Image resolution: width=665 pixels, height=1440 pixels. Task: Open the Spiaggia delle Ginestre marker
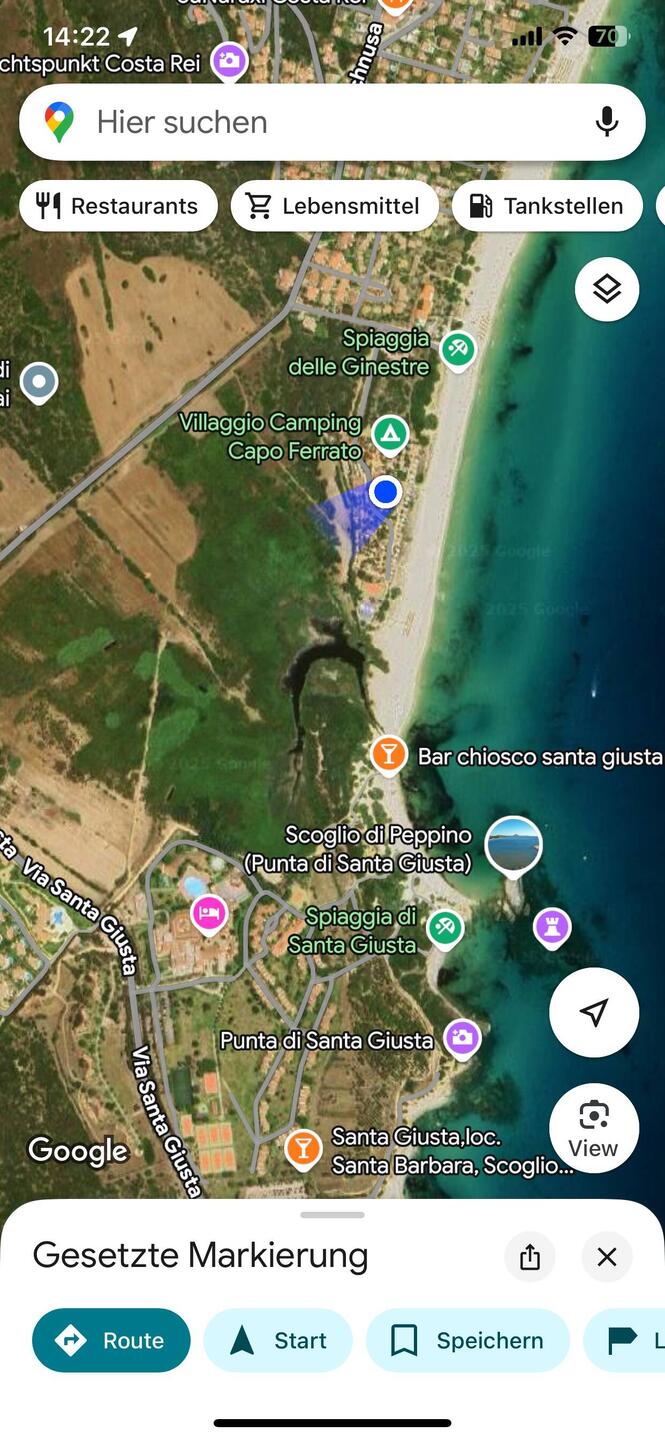(459, 350)
